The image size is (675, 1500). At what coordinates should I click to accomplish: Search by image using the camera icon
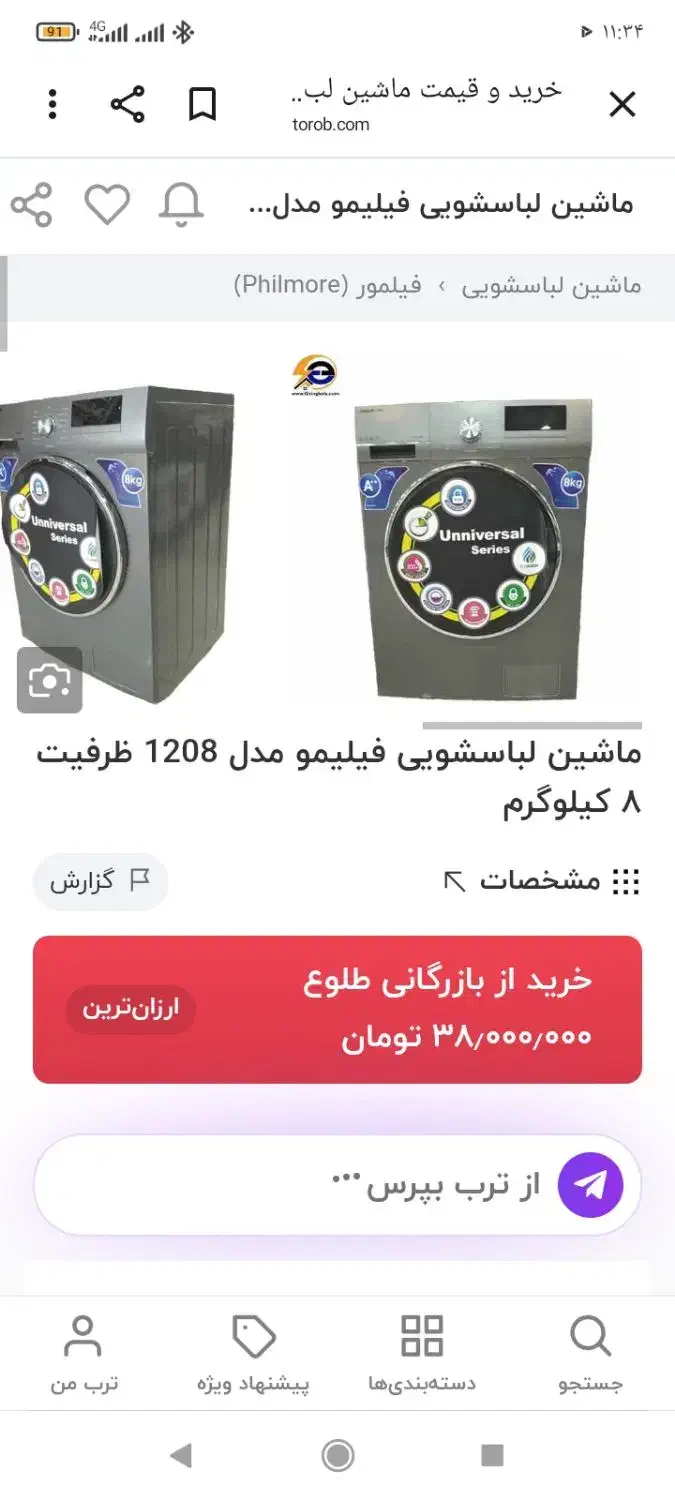[50, 681]
